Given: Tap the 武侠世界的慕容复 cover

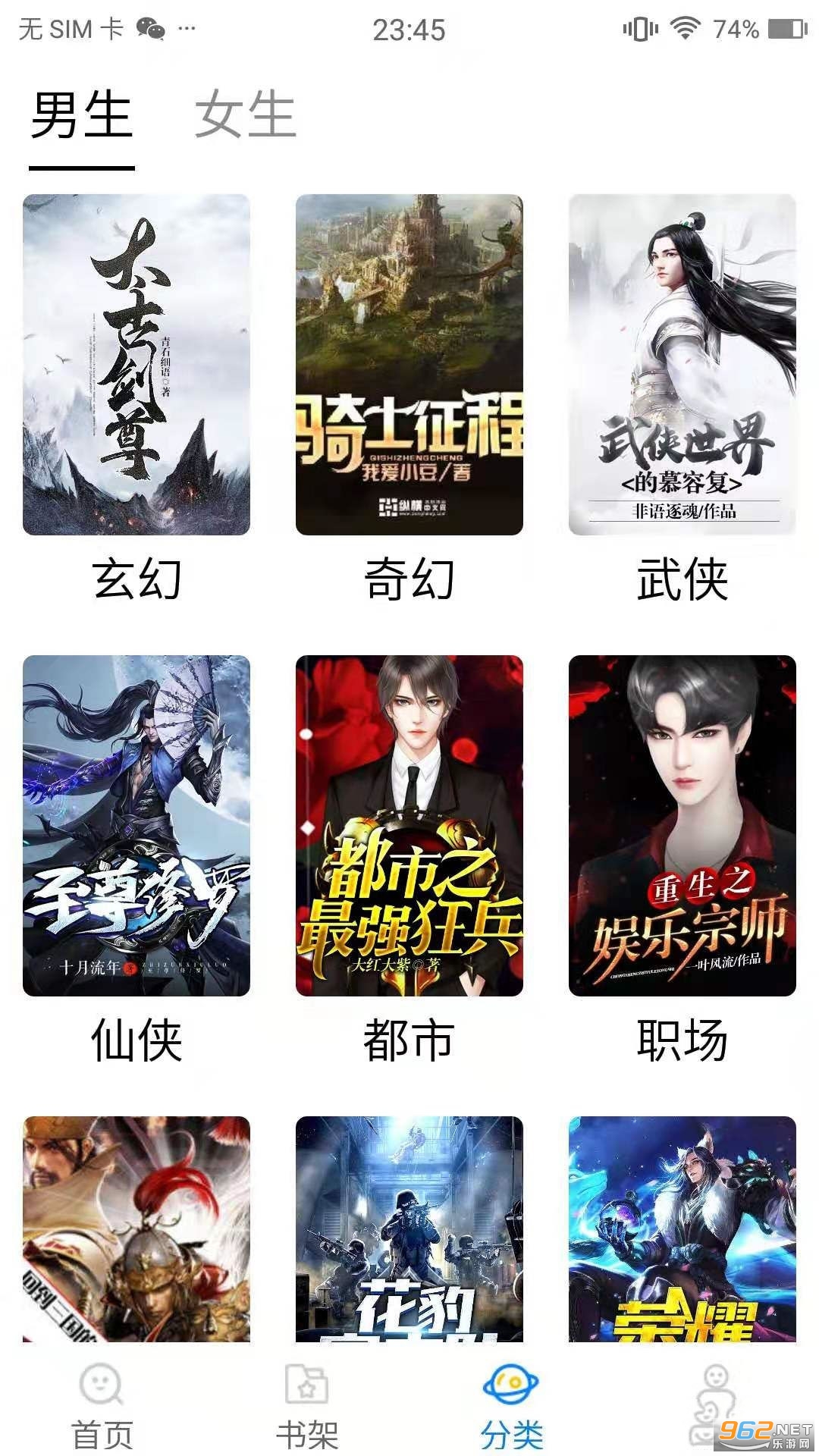Looking at the screenshot, I should pyautogui.click(x=682, y=364).
